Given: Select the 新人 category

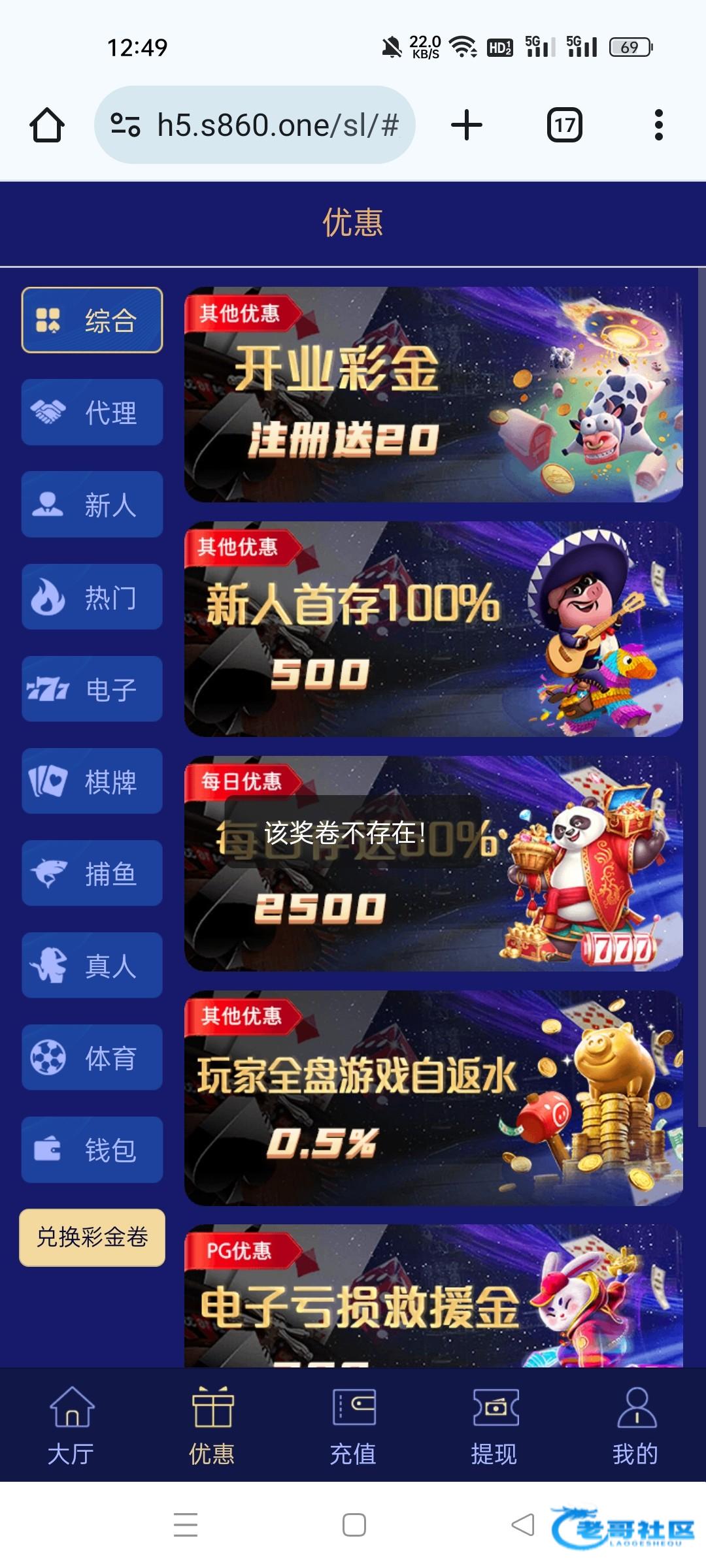Looking at the screenshot, I should [92, 504].
